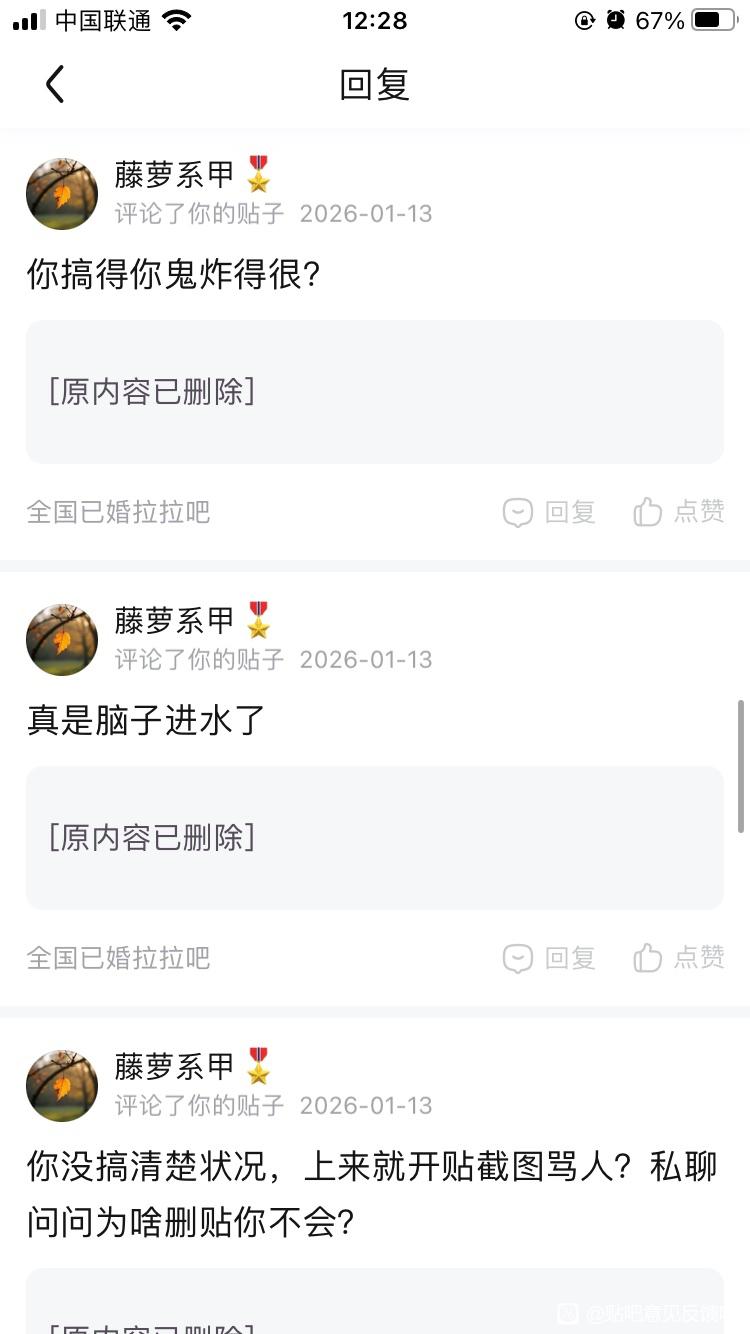750x1334 pixels.
Task: Reply to the comment "真是脑子进水了"
Action: click(x=550, y=958)
